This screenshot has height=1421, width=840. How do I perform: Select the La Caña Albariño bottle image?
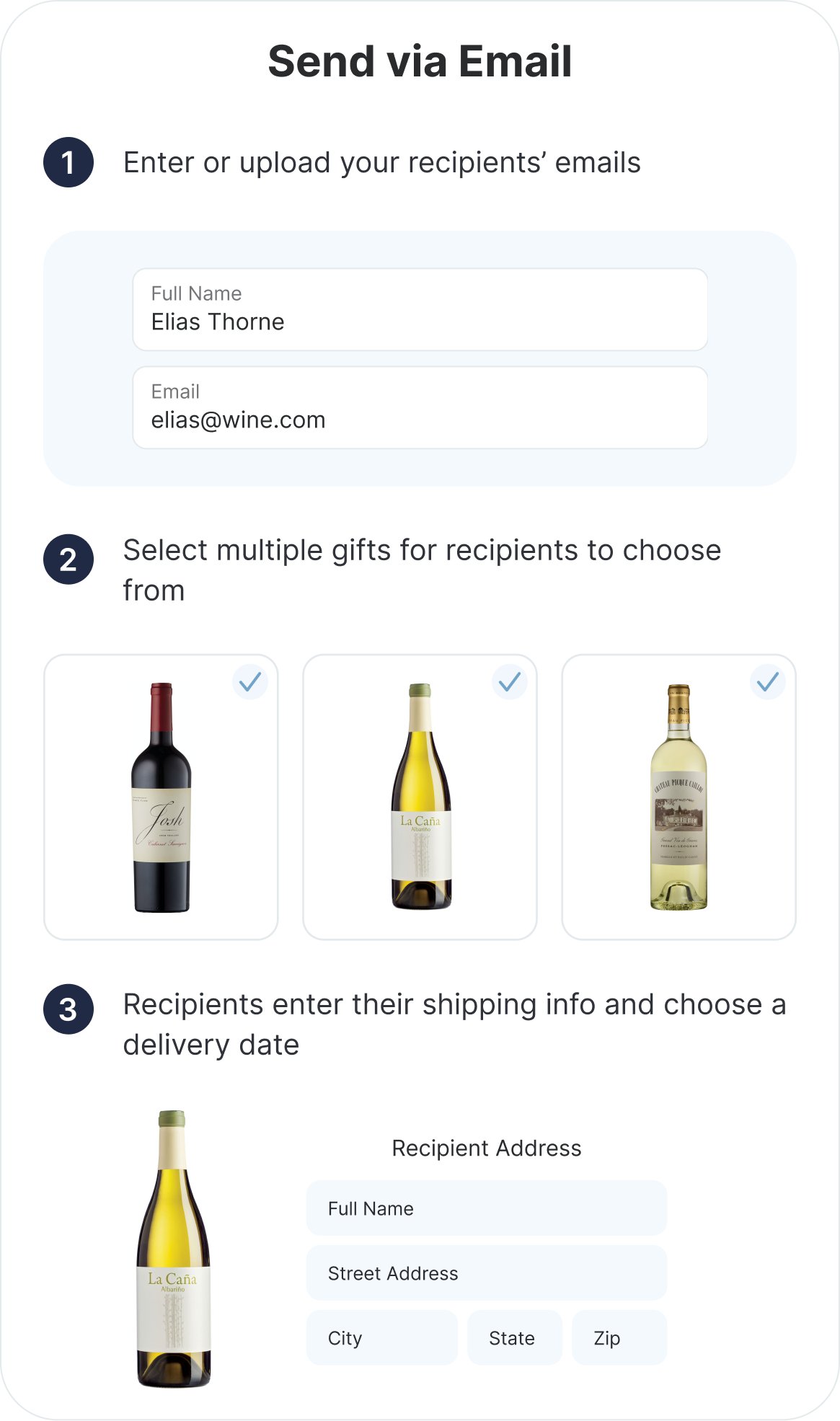[x=420, y=797]
